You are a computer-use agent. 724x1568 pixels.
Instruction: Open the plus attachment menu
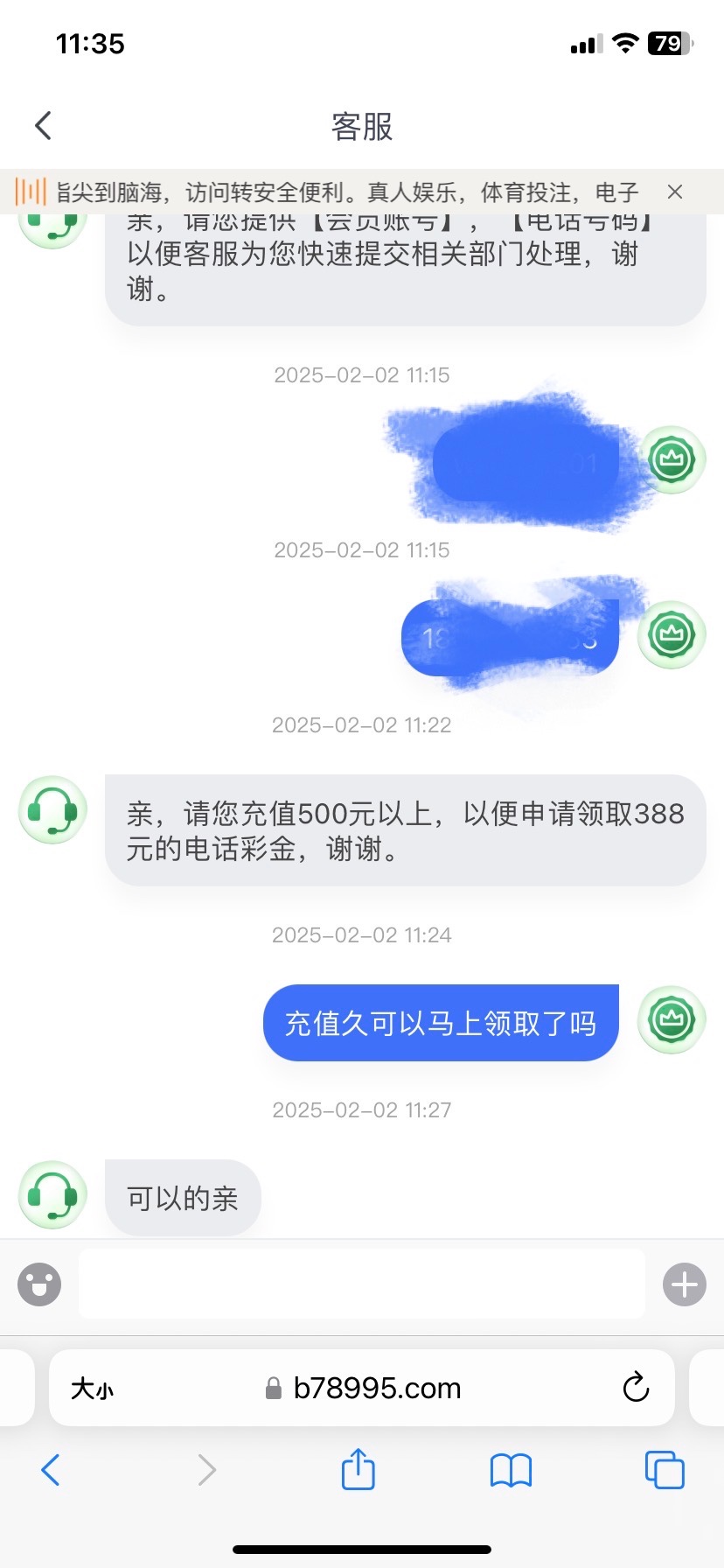click(x=684, y=1284)
